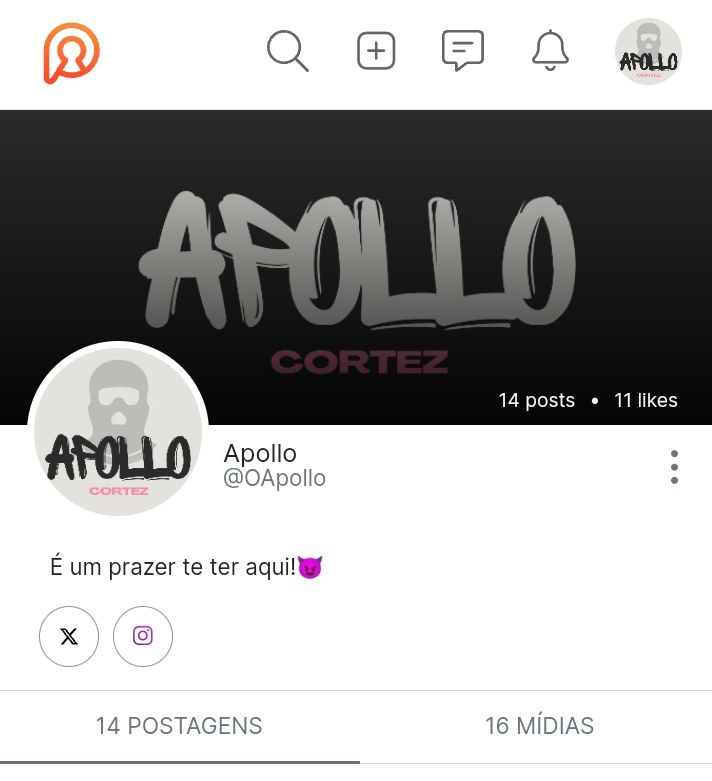Open the search magnifier
Image resolution: width=712 pixels, height=781 pixels.
287,51
